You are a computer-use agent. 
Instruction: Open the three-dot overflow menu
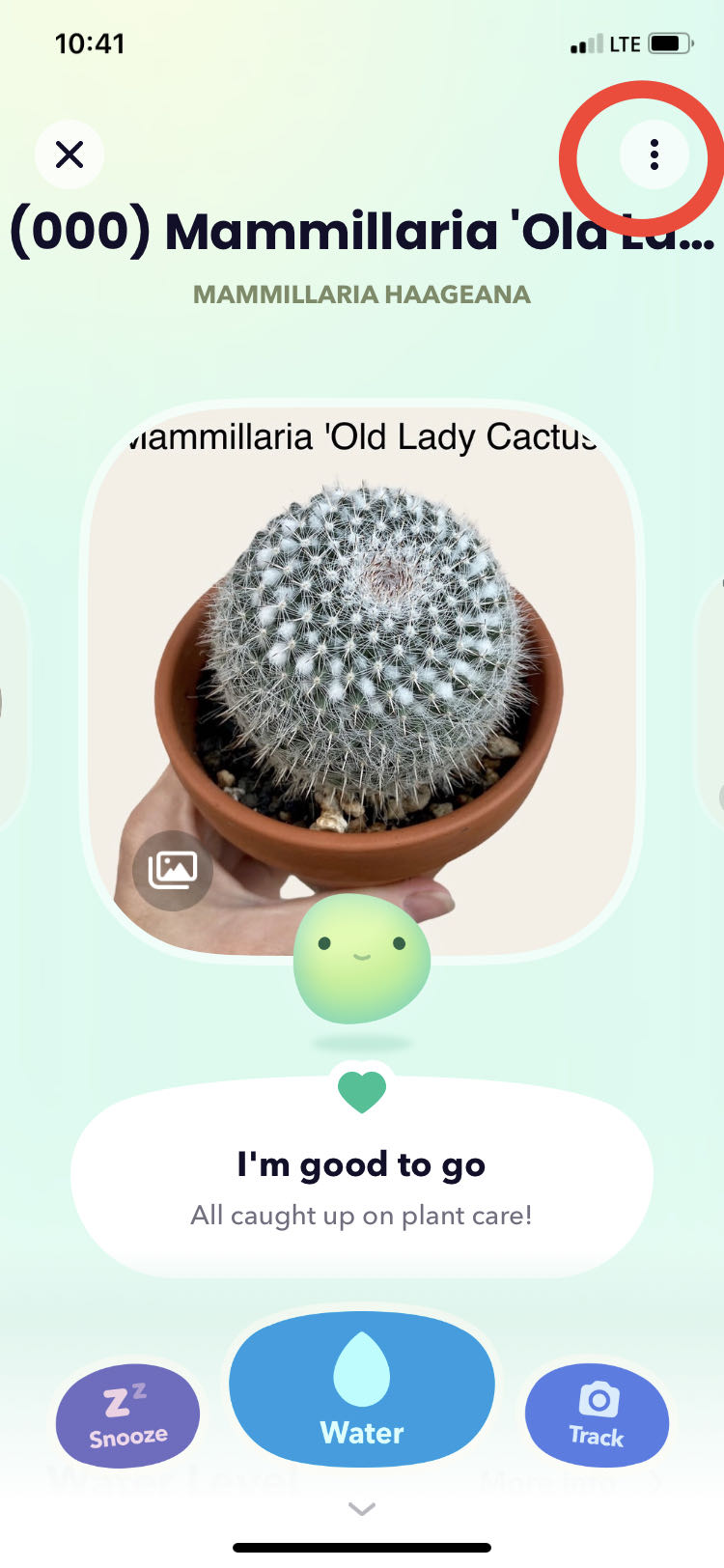(x=654, y=154)
